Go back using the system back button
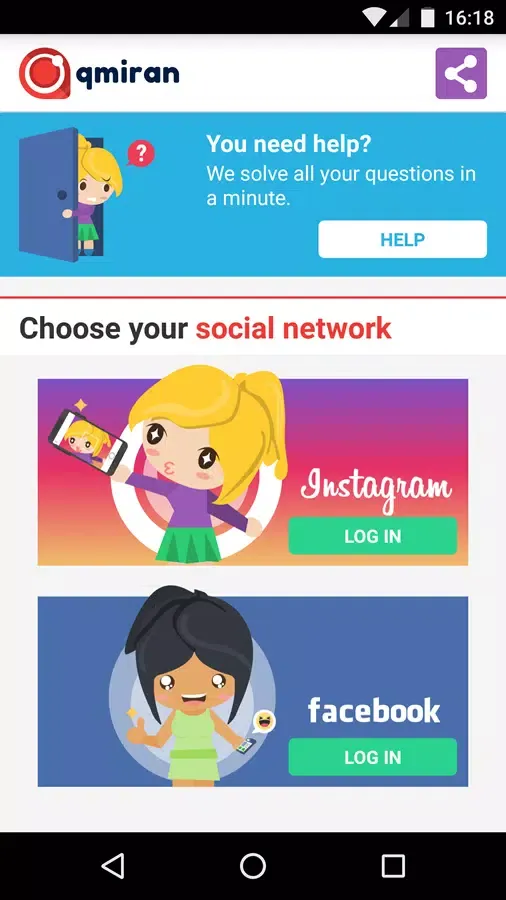This screenshot has height=900, width=506. (112, 866)
